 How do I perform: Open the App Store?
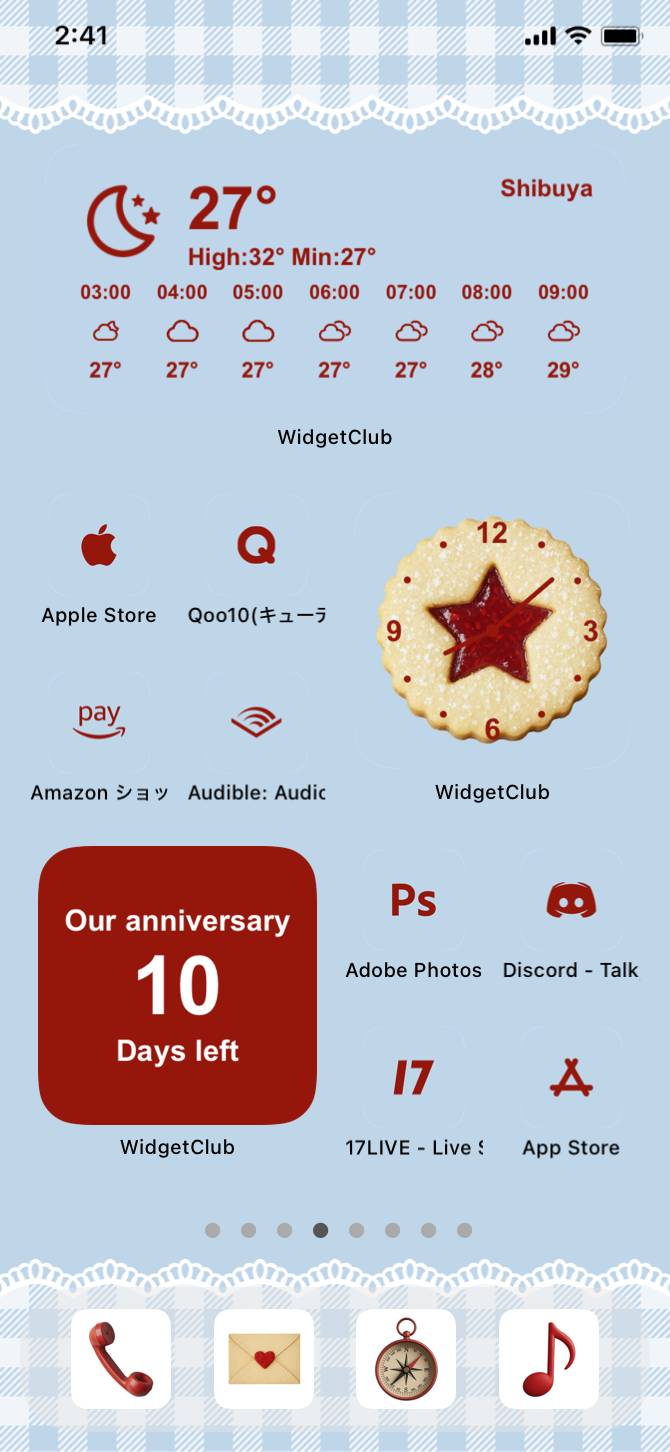[x=571, y=1078]
